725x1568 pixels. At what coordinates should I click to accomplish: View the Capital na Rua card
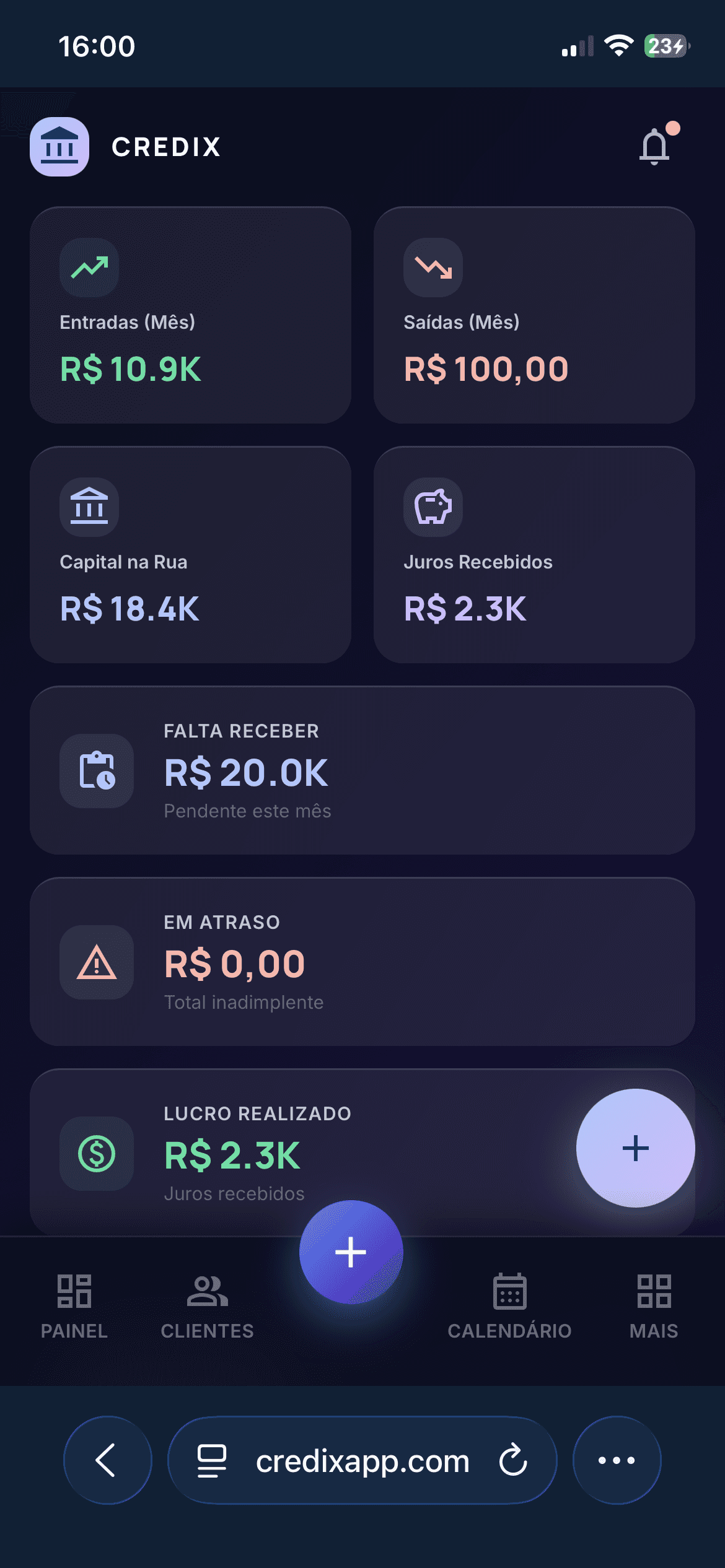coord(190,555)
